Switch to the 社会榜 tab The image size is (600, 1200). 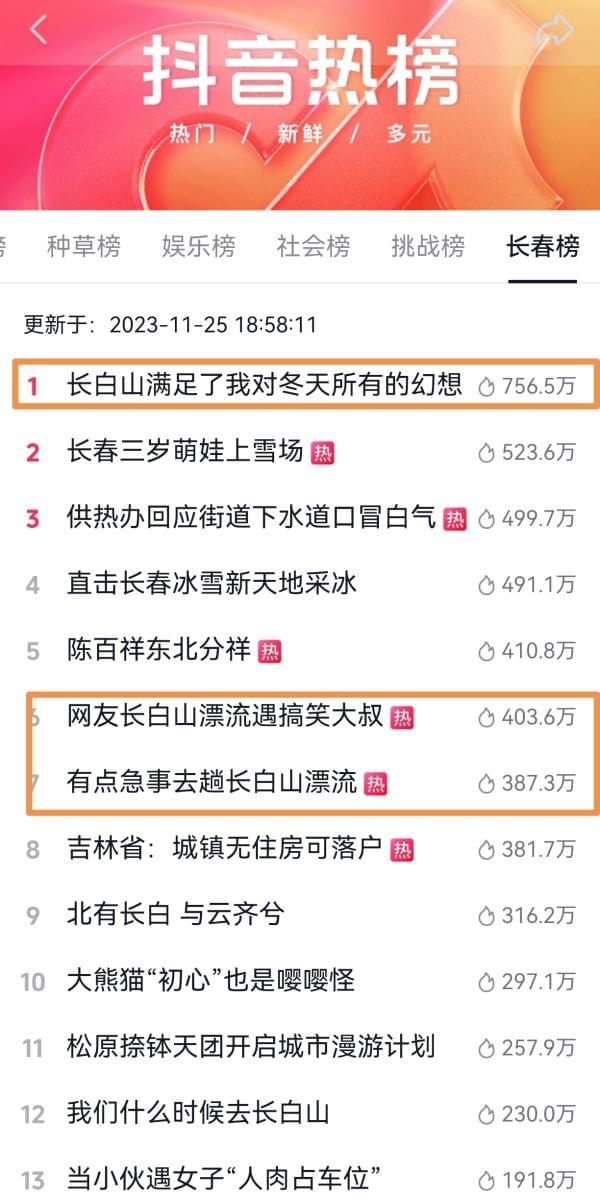[x=314, y=246]
